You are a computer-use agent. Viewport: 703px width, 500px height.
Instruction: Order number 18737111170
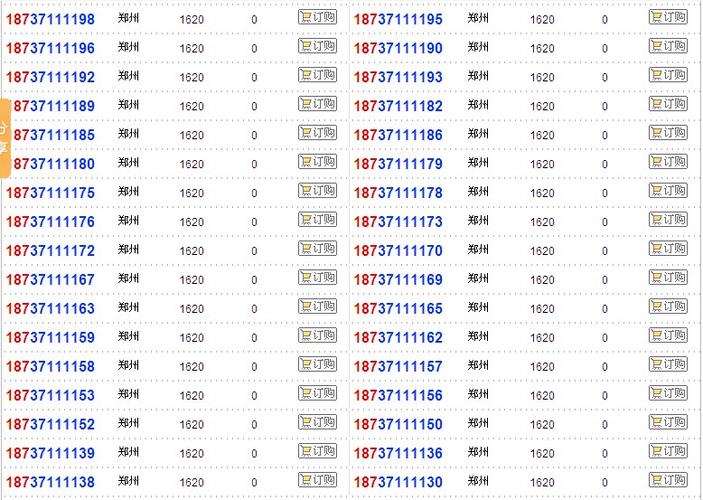click(668, 249)
